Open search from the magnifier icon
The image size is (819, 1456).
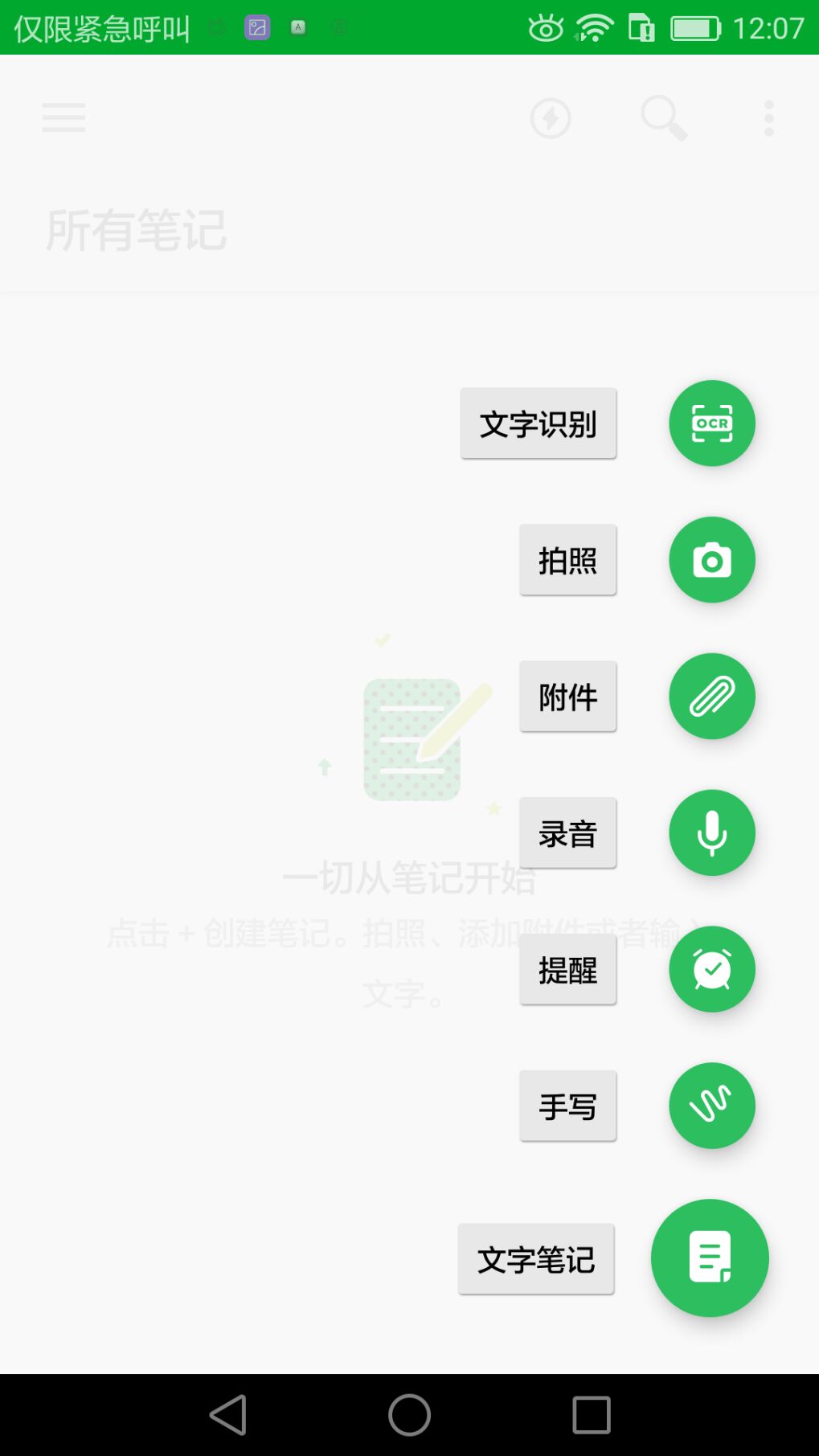[664, 118]
